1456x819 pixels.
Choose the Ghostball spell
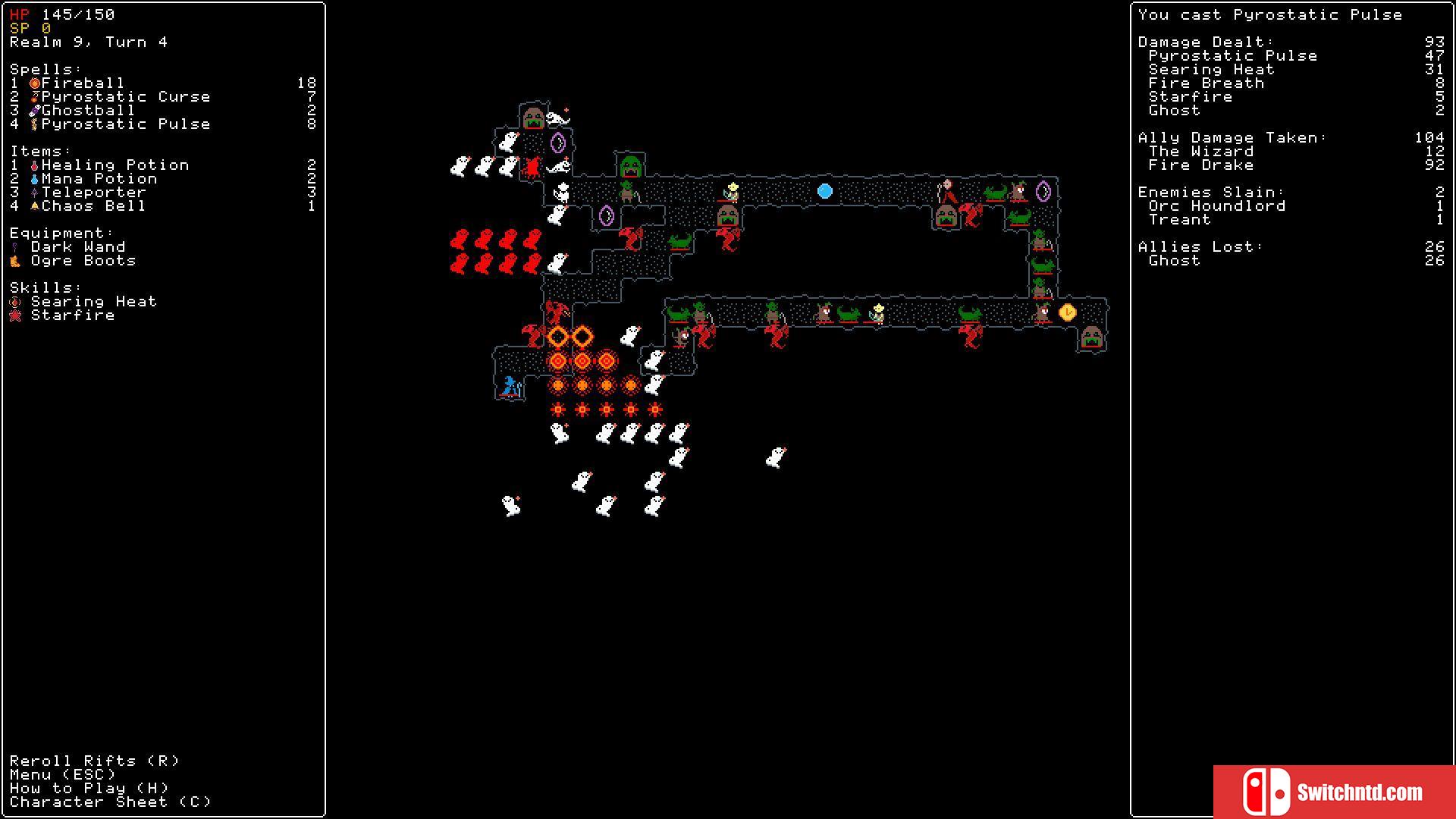point(88,110)
